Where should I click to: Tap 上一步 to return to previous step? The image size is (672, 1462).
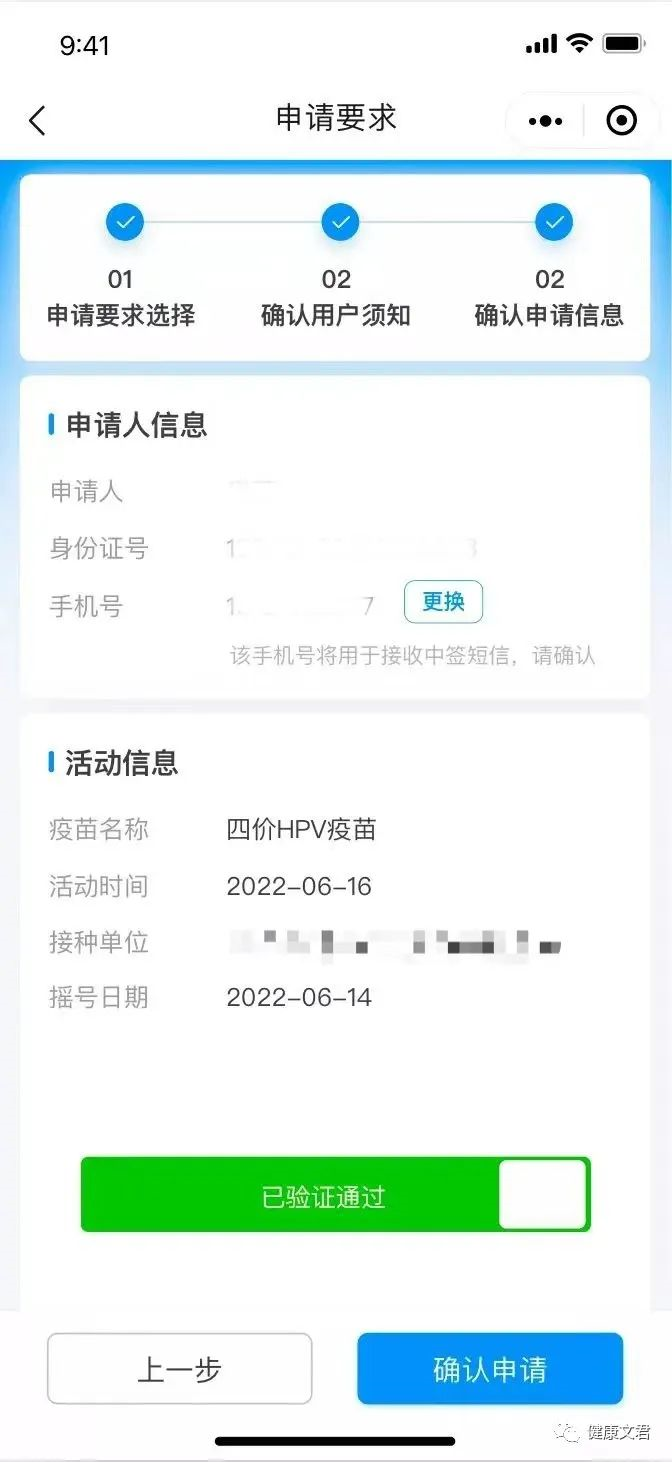pyautogui.click(x=180, y=1368)
